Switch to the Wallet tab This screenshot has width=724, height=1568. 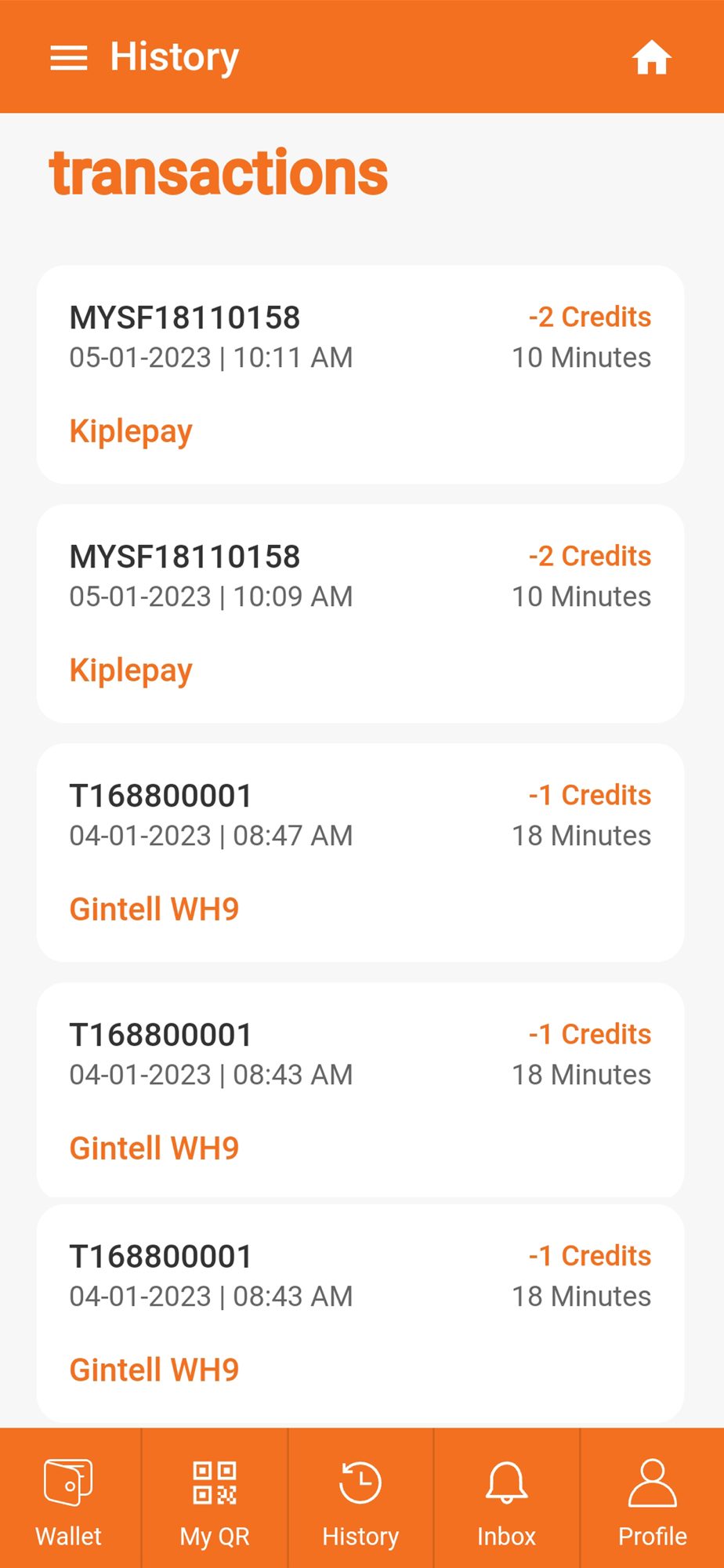click(x=69, y=1499)
